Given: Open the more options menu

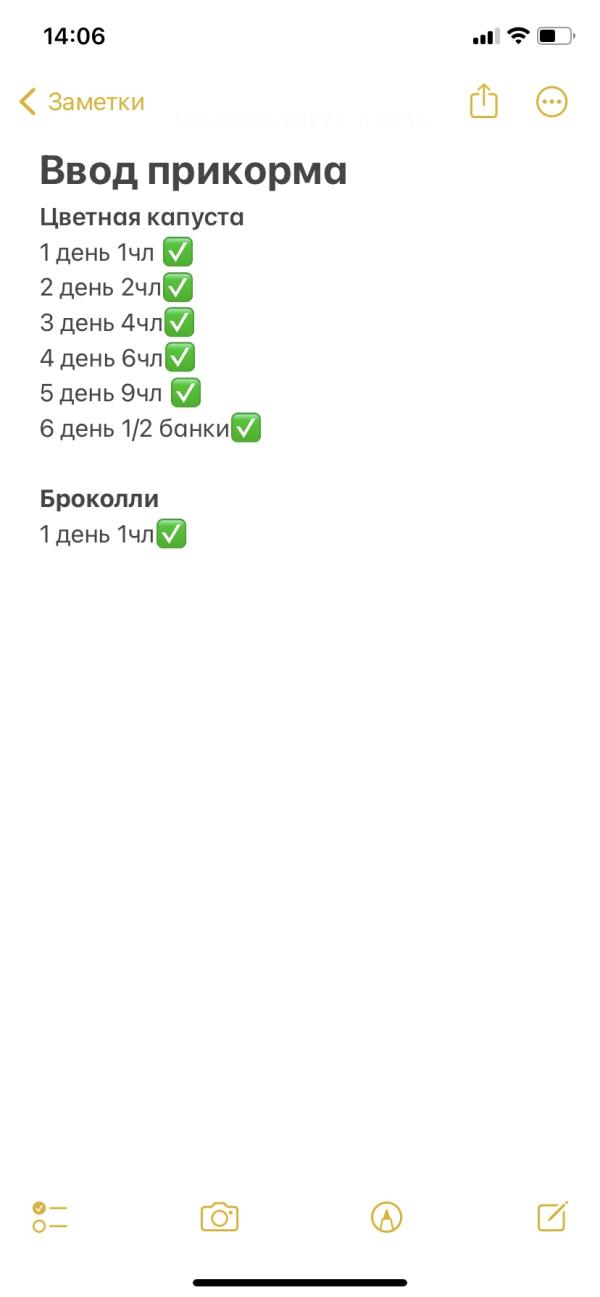Looking at the screenshot, I should (552, 101).
